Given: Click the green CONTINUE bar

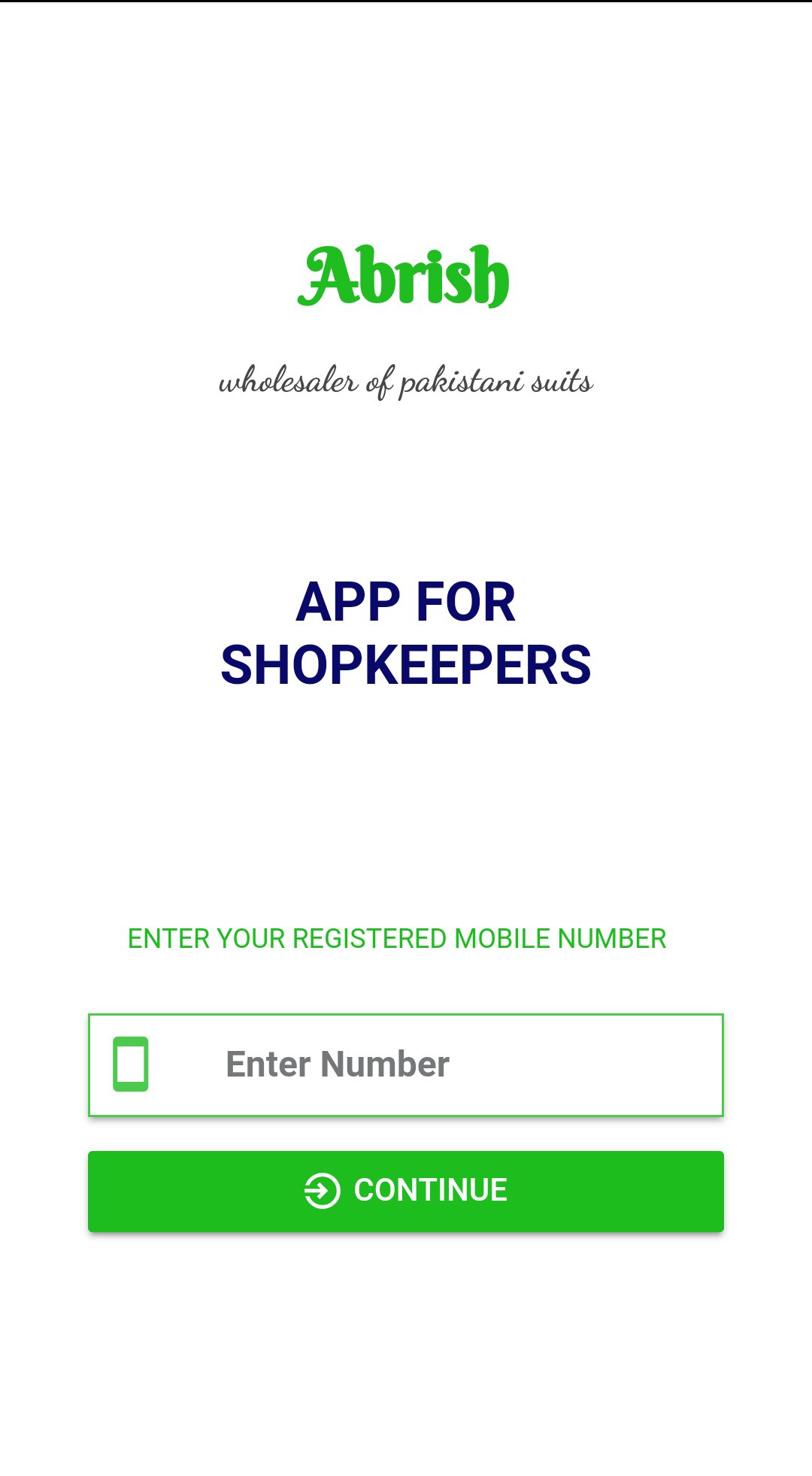Looking at the screenshot, I should coord(406,1190).
